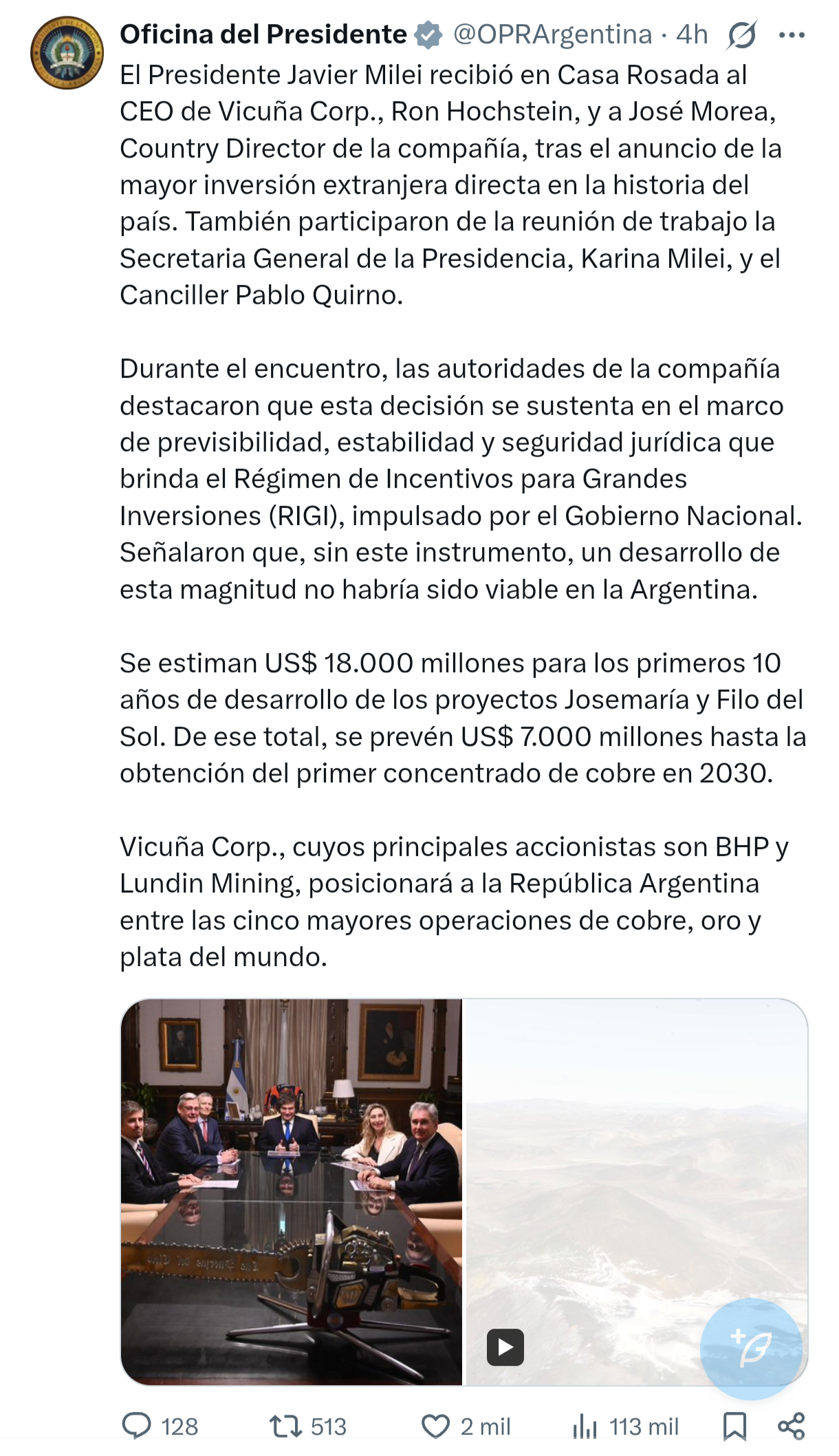Screen dimensions: 839x1456
Task: Compose a new post with floating button
Action: pos(751,1348)
